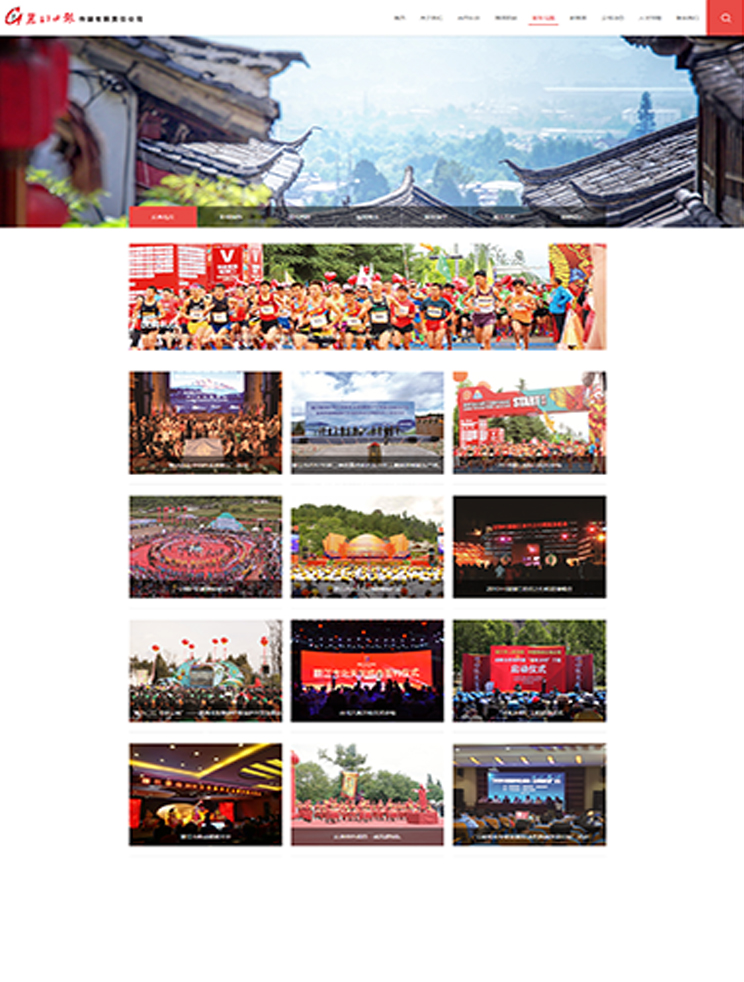Image resolution: width=744 pixels, height=982 pixels.
Task: Select the red highlighted sub-category tab
Action: (x=163, y=216)
